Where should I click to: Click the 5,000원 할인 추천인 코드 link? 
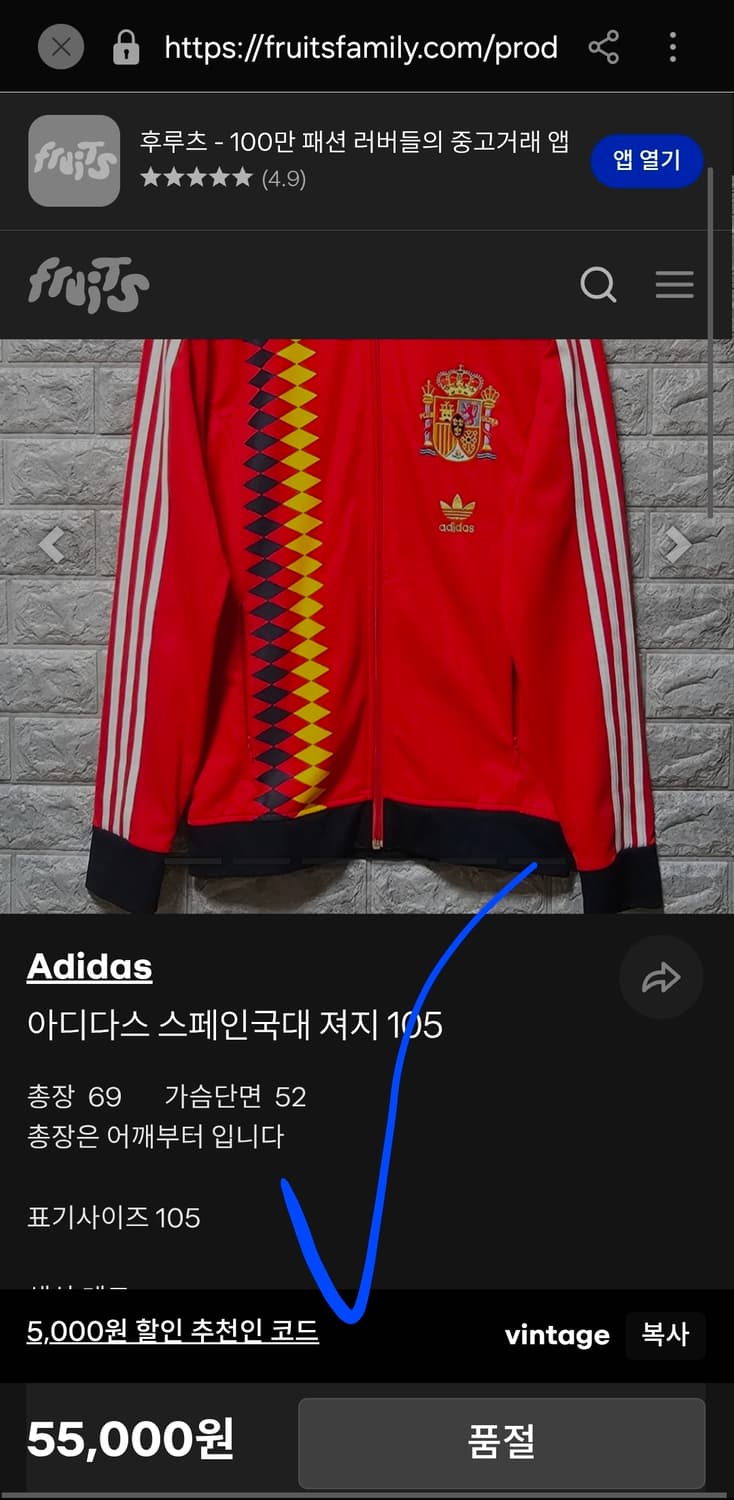pos(173,1335)
